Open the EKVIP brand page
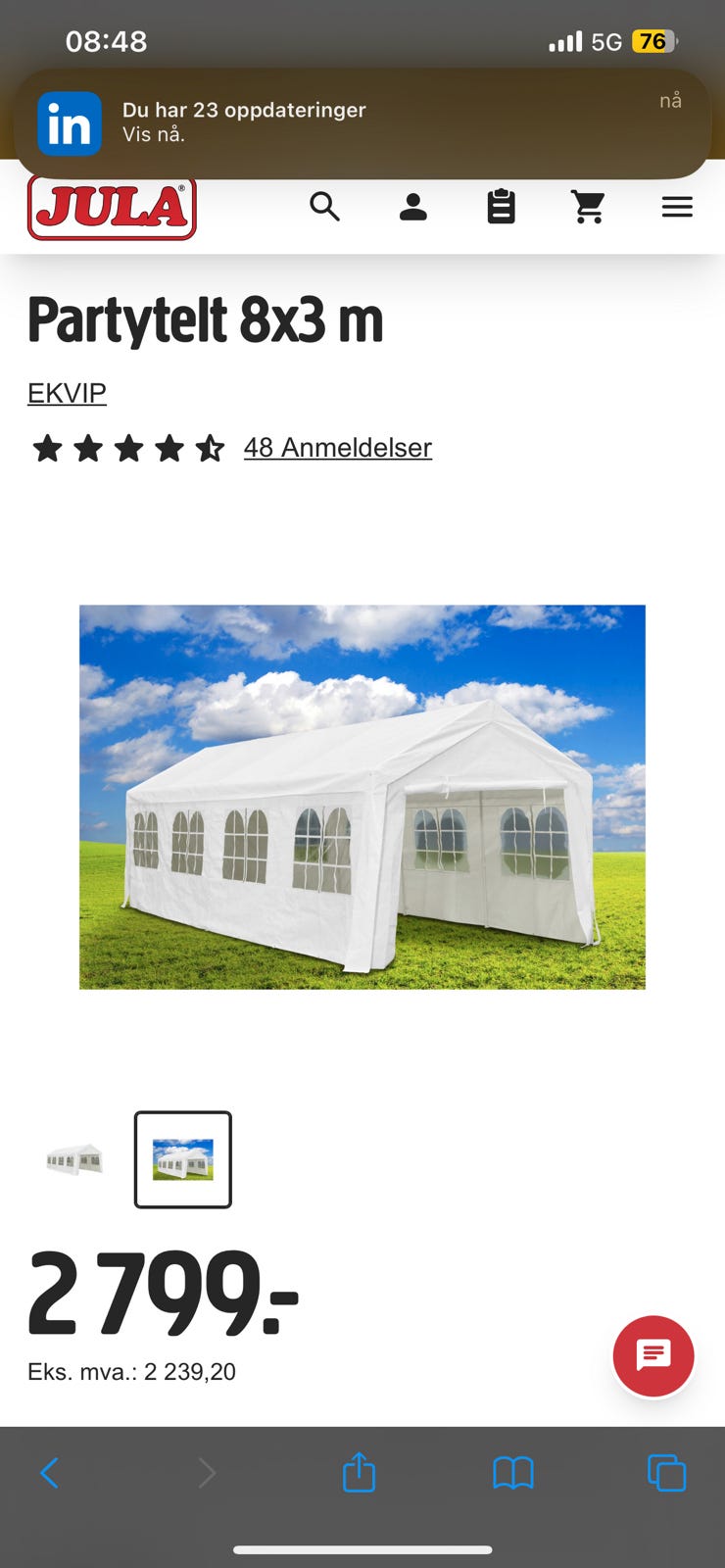Image resolution: width=725 pixels, height=1568 pixels. coord(67,393)
